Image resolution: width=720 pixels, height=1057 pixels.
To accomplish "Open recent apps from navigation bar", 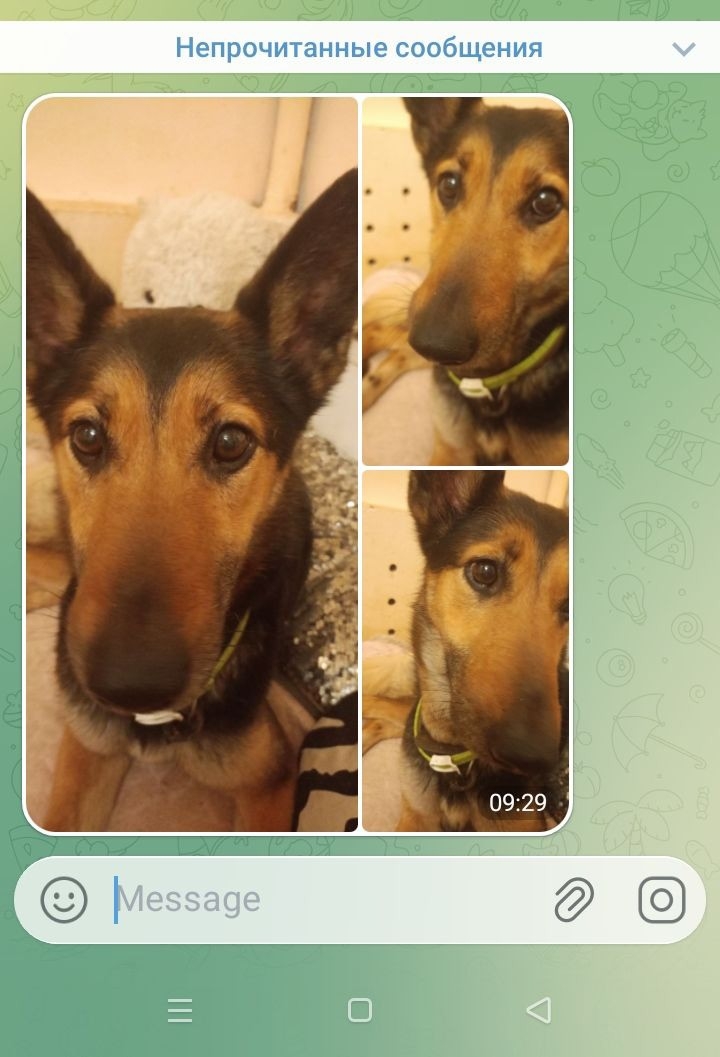I will coord(180,1010).
